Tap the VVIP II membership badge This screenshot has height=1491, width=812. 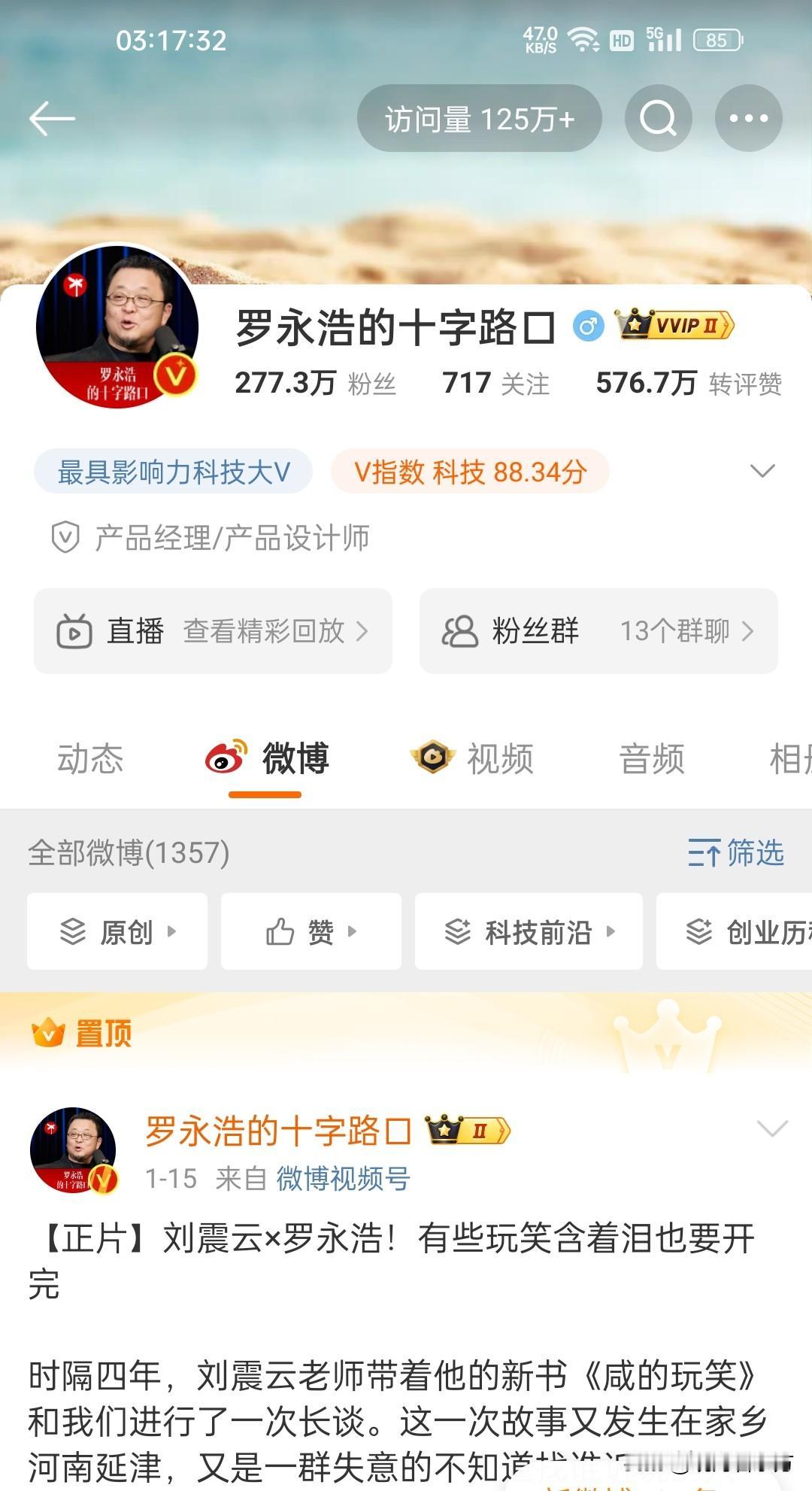coord(675,324)
